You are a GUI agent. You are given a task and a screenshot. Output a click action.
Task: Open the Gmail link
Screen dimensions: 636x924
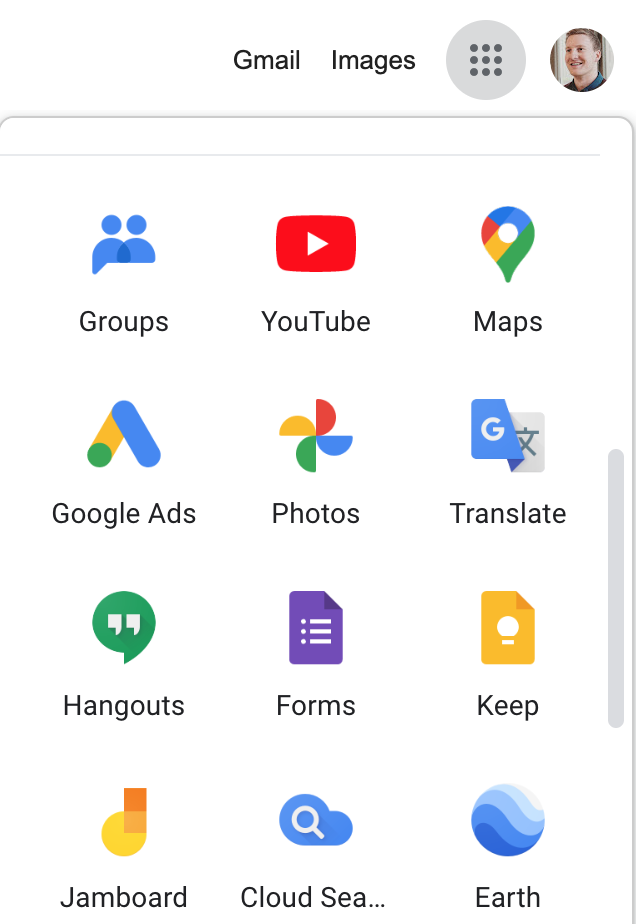(x=266, y=60)
